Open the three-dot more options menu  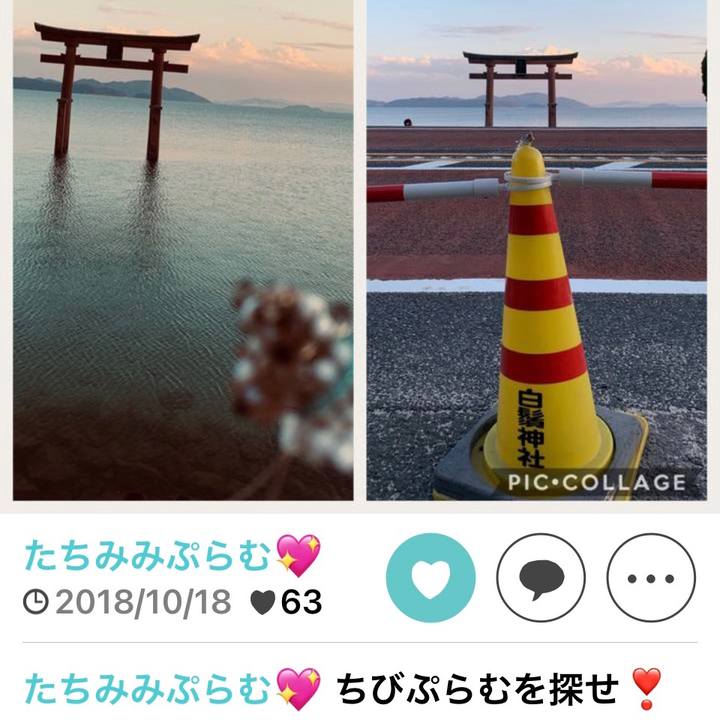(x=650, y=578)
